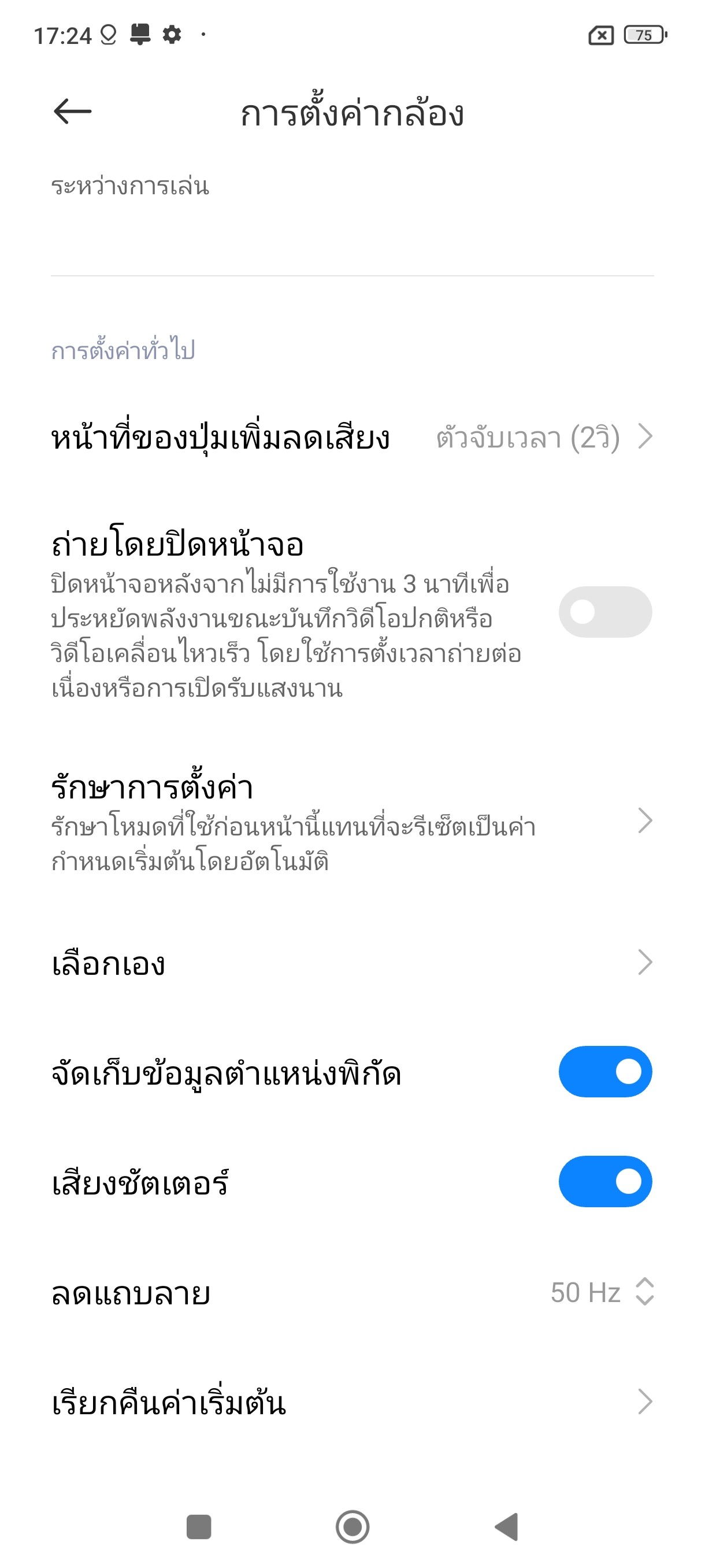
Task: Enable ถ่ายโดยปิดหน้าจอ switch
Action: (604, 612)
